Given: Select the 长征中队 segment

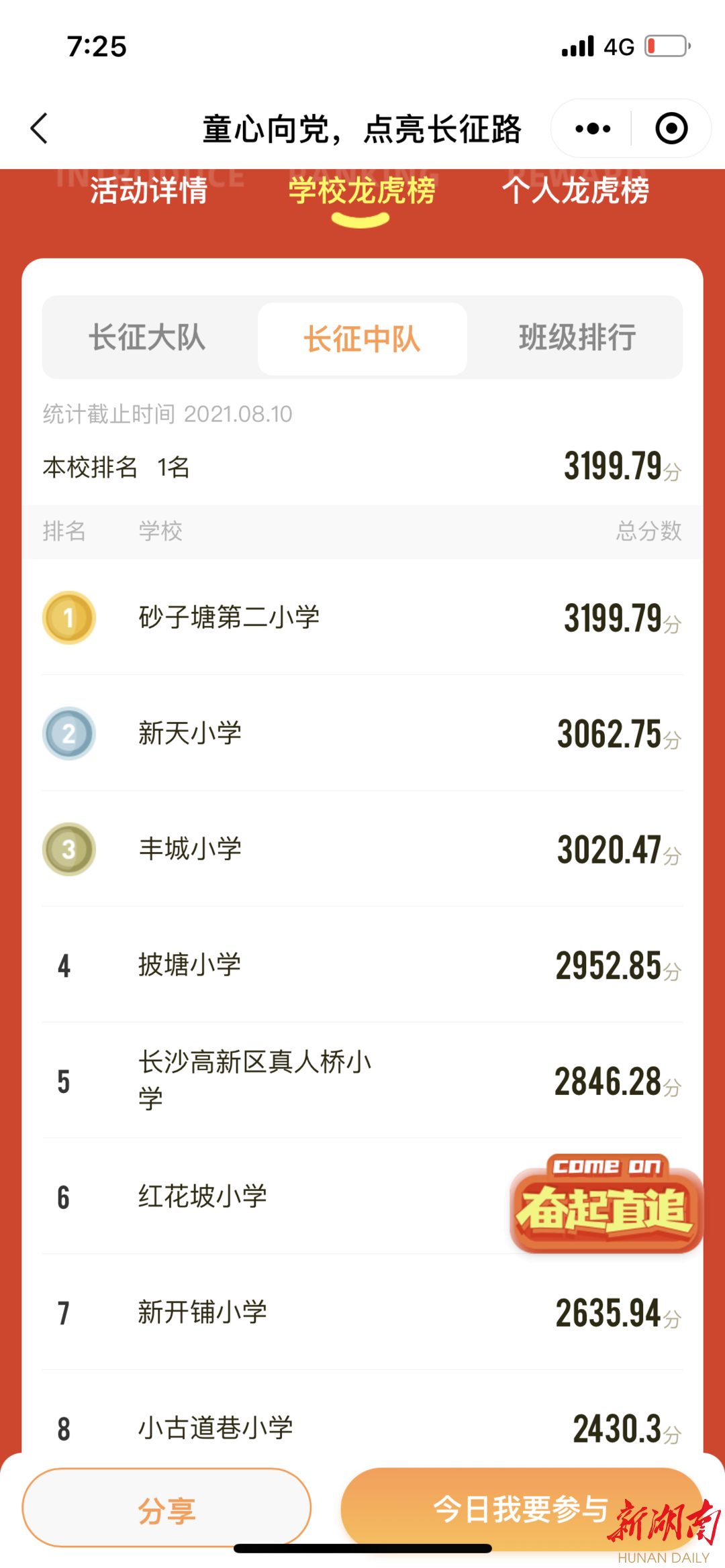Looking at the screenshot, I should tap(362, 338).
